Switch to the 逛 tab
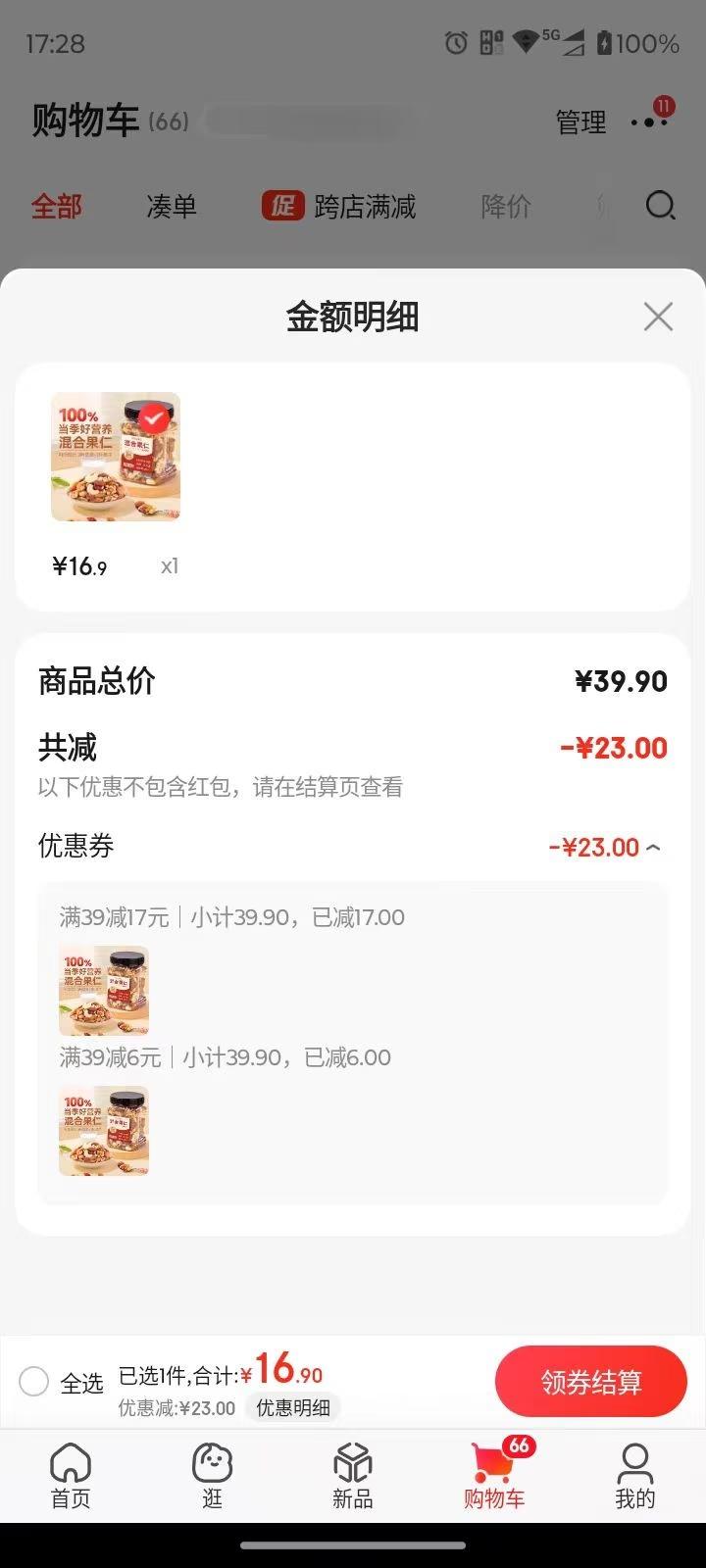Viewport: 706px width, 1568px height. [212, 1475]
